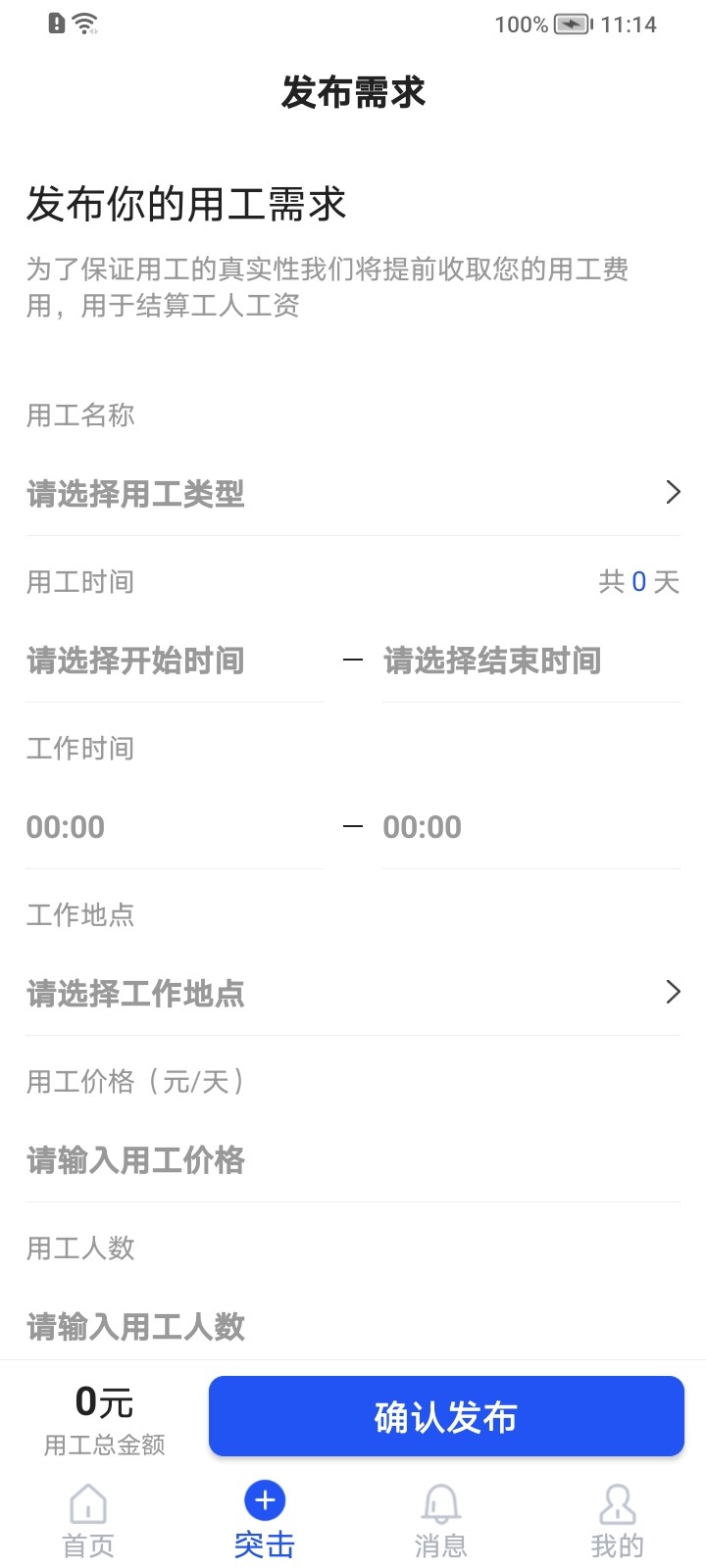Open the 请选择工作地点 location picker
This screenshot has width=706, height=1568.
click(x=353, y=993)
